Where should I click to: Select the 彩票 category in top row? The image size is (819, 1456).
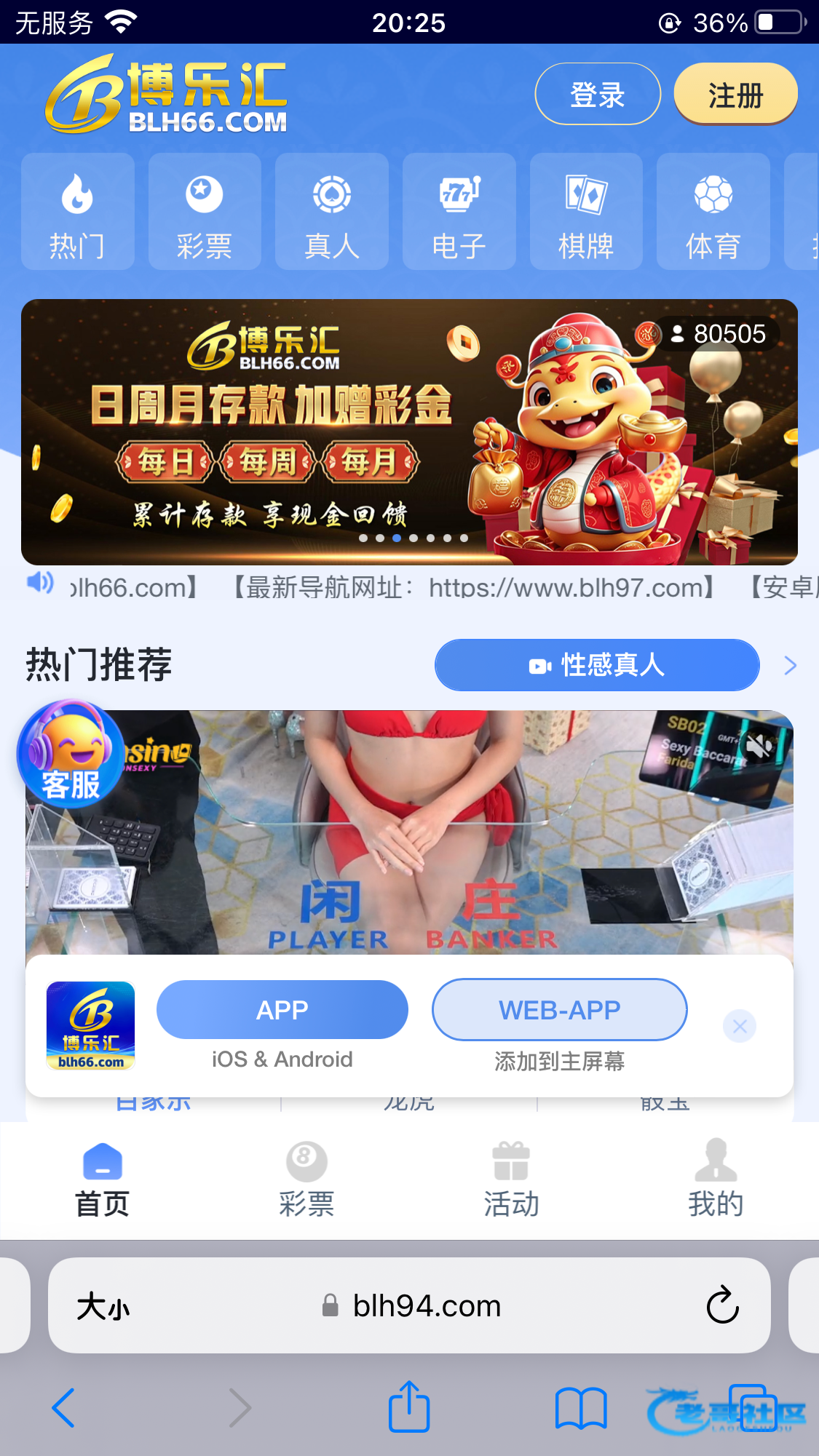click(205, 212)
